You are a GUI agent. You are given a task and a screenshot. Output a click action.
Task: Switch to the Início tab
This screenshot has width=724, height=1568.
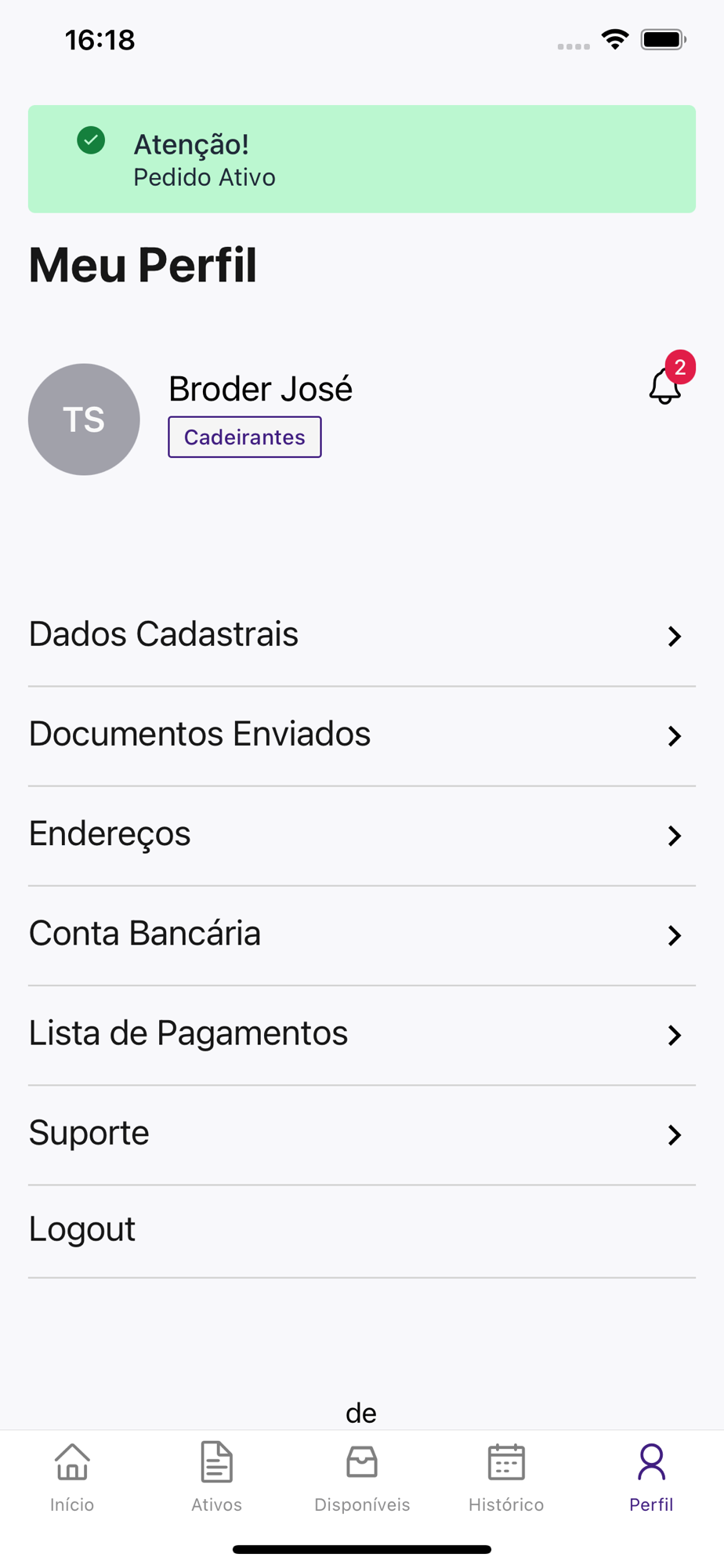72,1477
